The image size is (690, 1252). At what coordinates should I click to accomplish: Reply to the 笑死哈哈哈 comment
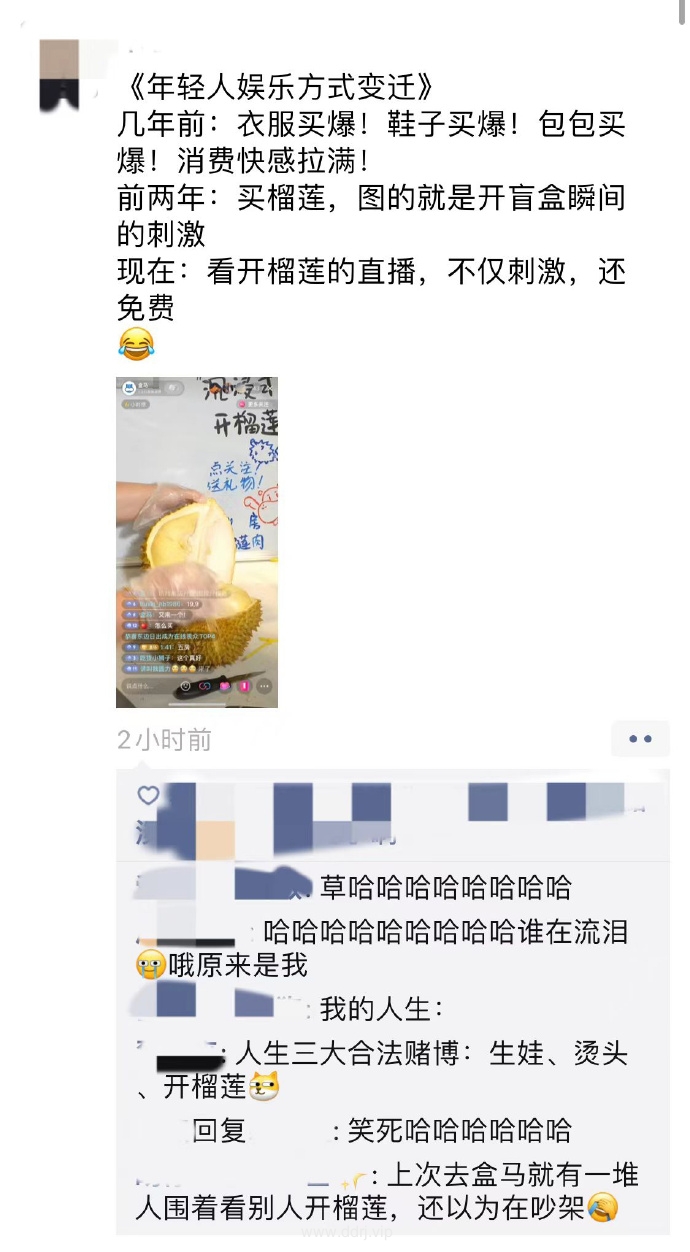[x=460, y=1131]
